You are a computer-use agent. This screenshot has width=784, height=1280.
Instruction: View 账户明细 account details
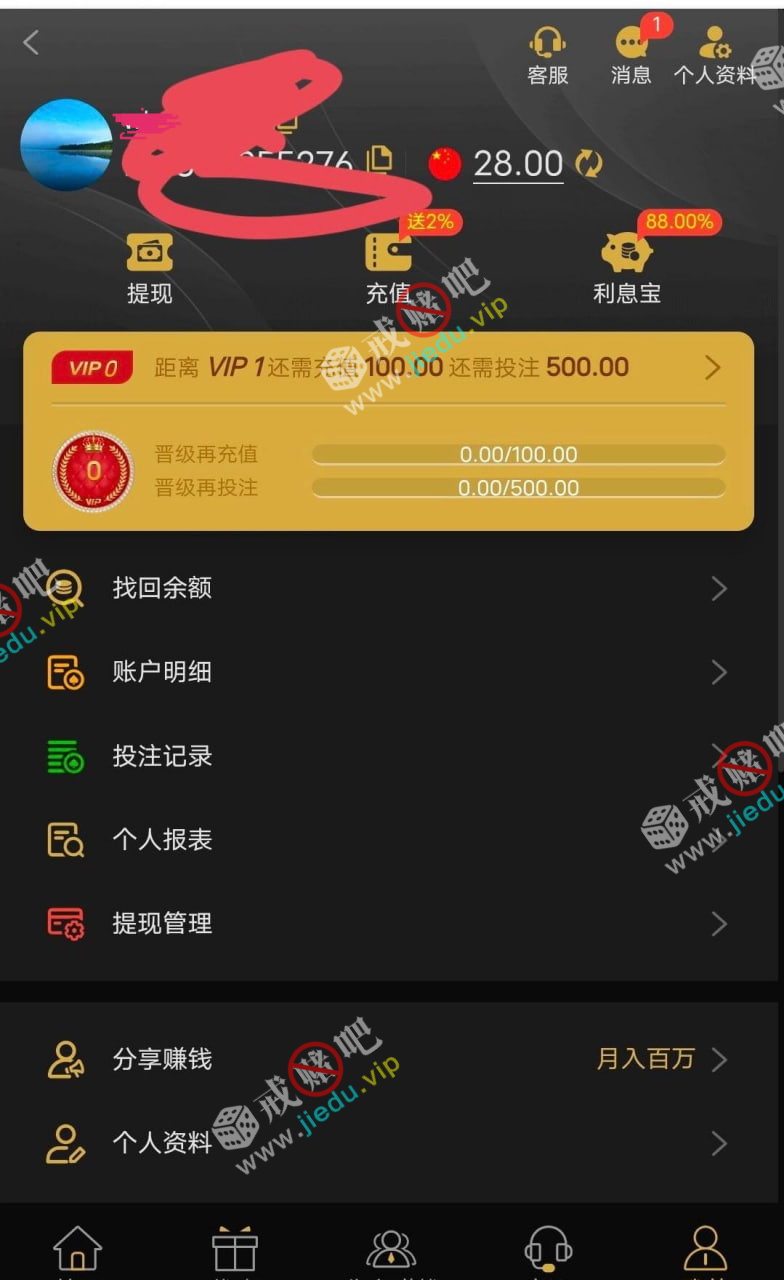[x=388, y=672]
